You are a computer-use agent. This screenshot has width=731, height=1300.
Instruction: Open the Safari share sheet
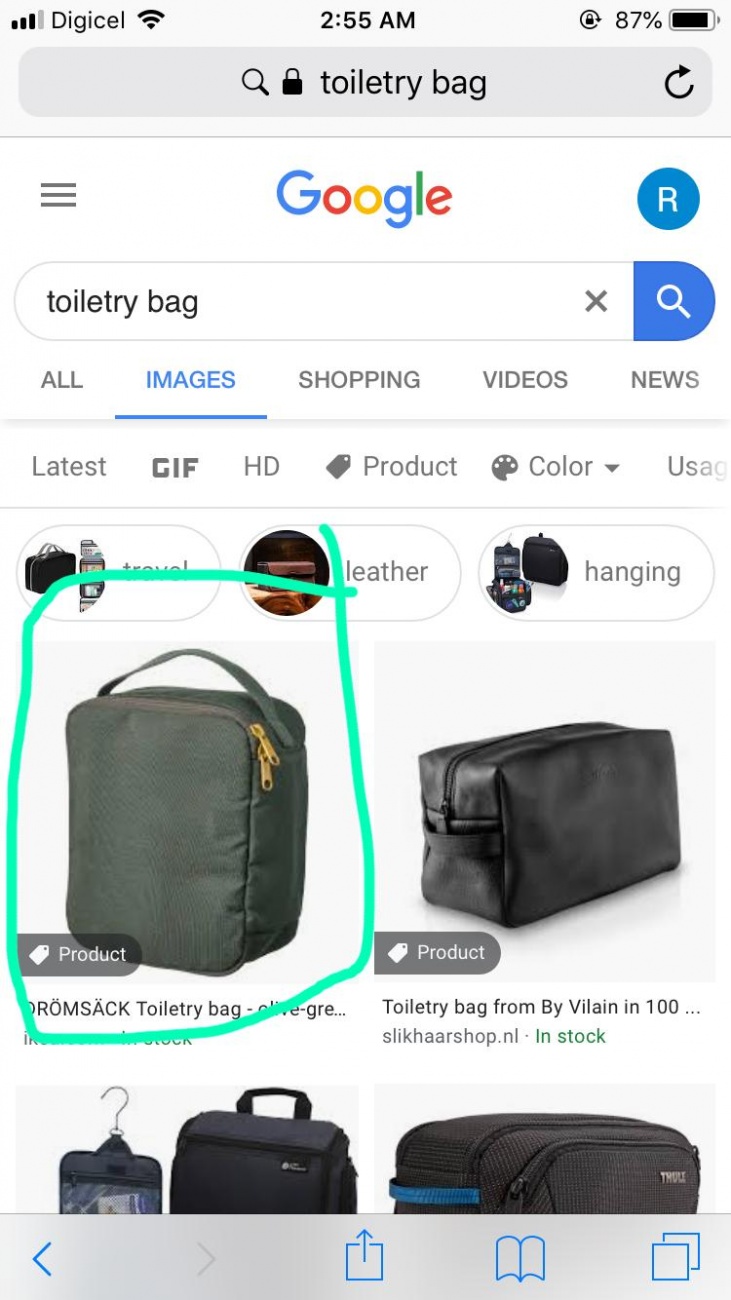pyautogui.click(x=365, y=1256)
